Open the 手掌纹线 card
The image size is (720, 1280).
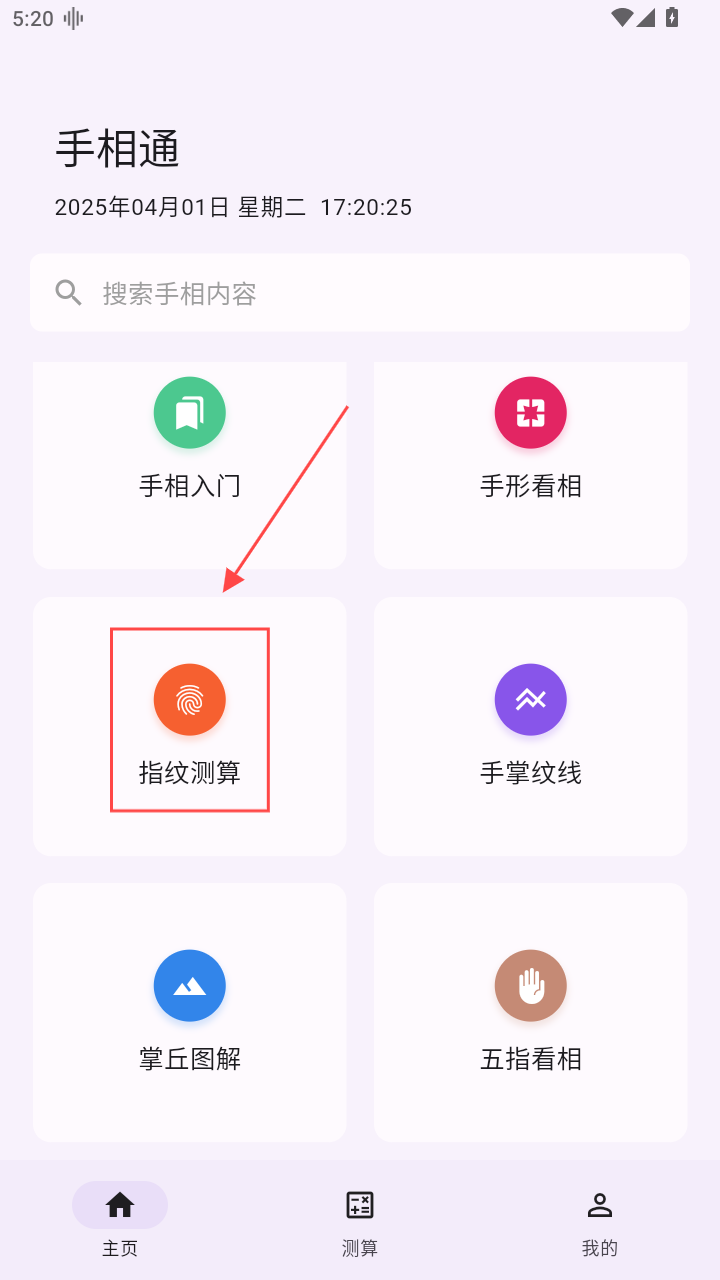click(530, 725)
